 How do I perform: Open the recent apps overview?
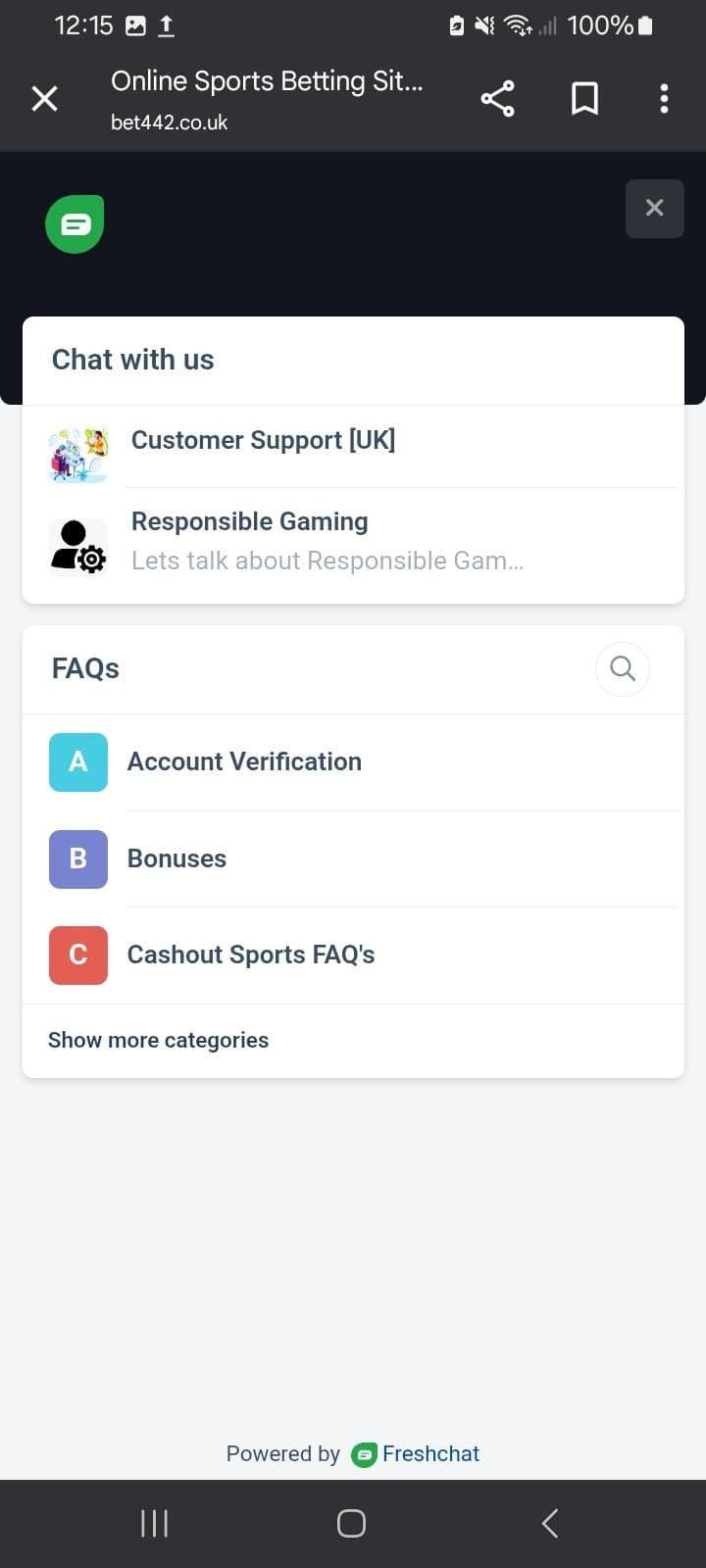[x=154, y=1523]
